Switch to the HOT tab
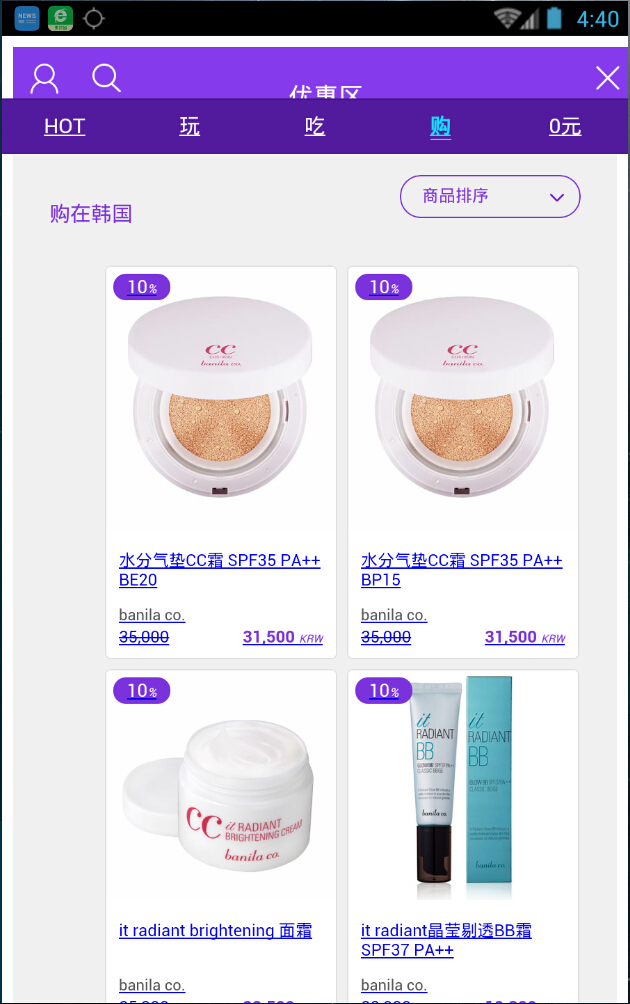The height and width of the screenshot is (1004, 630). [65, 126]
